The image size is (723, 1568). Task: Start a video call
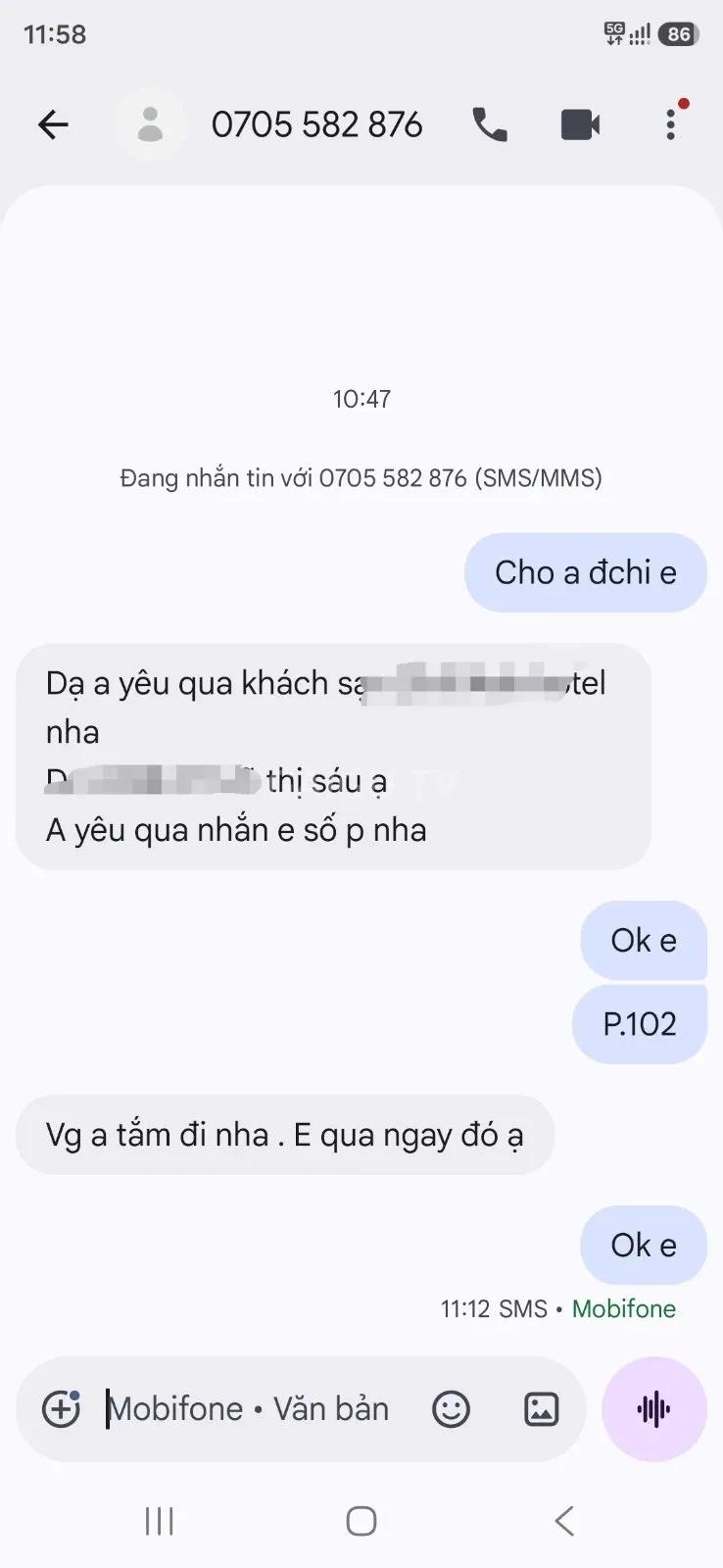coord(580,124)
